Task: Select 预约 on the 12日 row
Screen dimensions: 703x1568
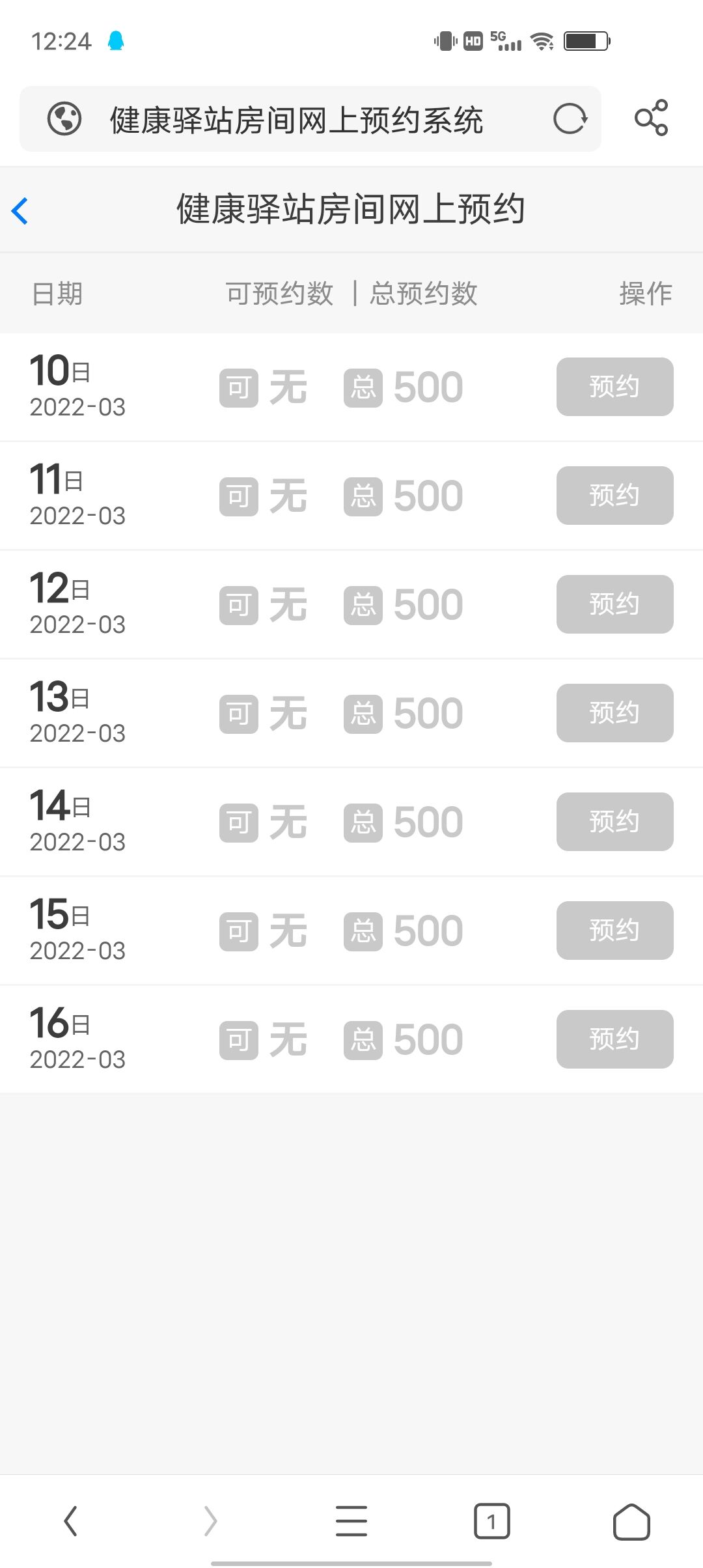Action: tap(614, 604)
